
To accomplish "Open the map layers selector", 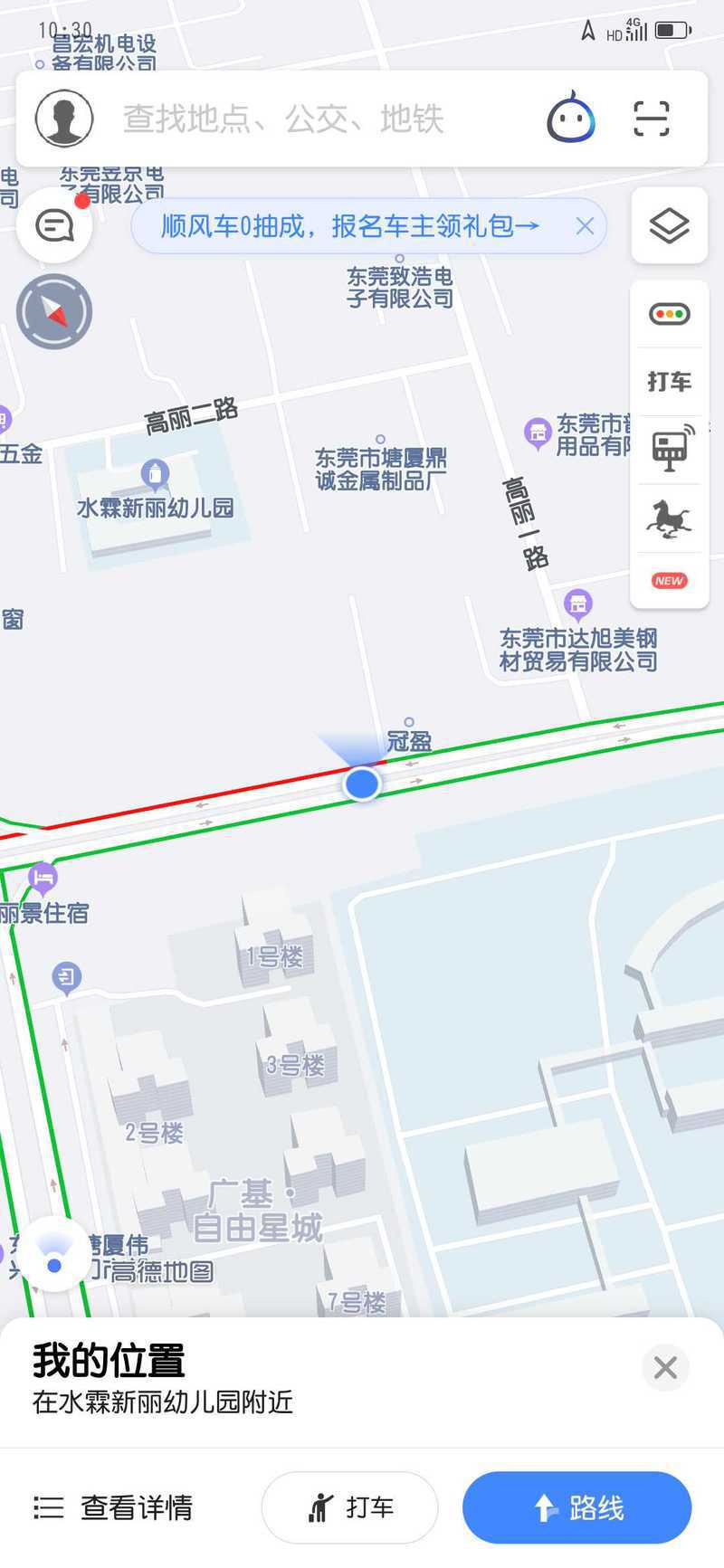I will tap(670, 225).
